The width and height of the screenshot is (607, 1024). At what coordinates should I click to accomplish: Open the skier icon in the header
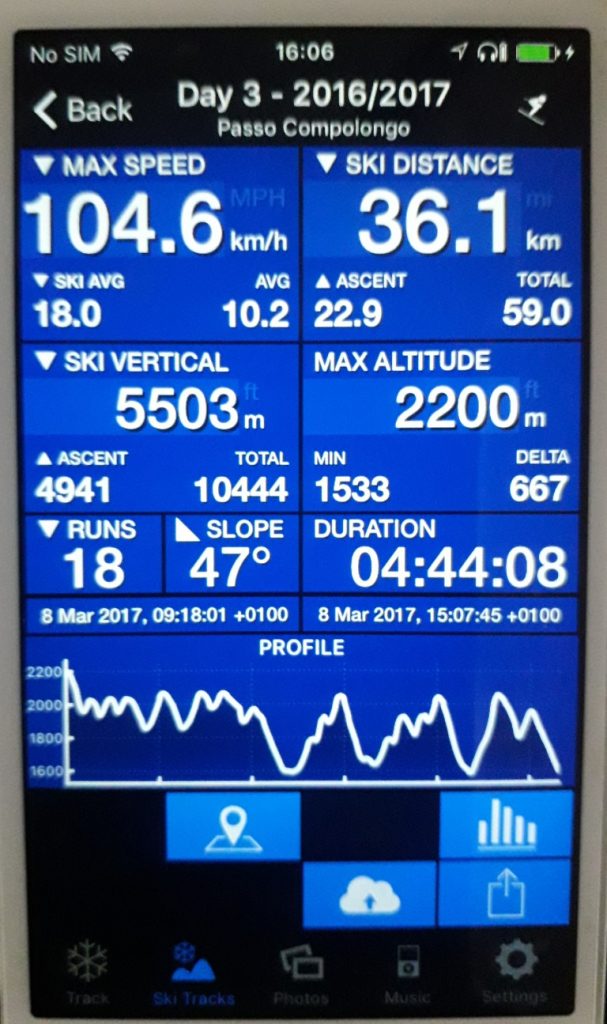click(x=536, y=110)
